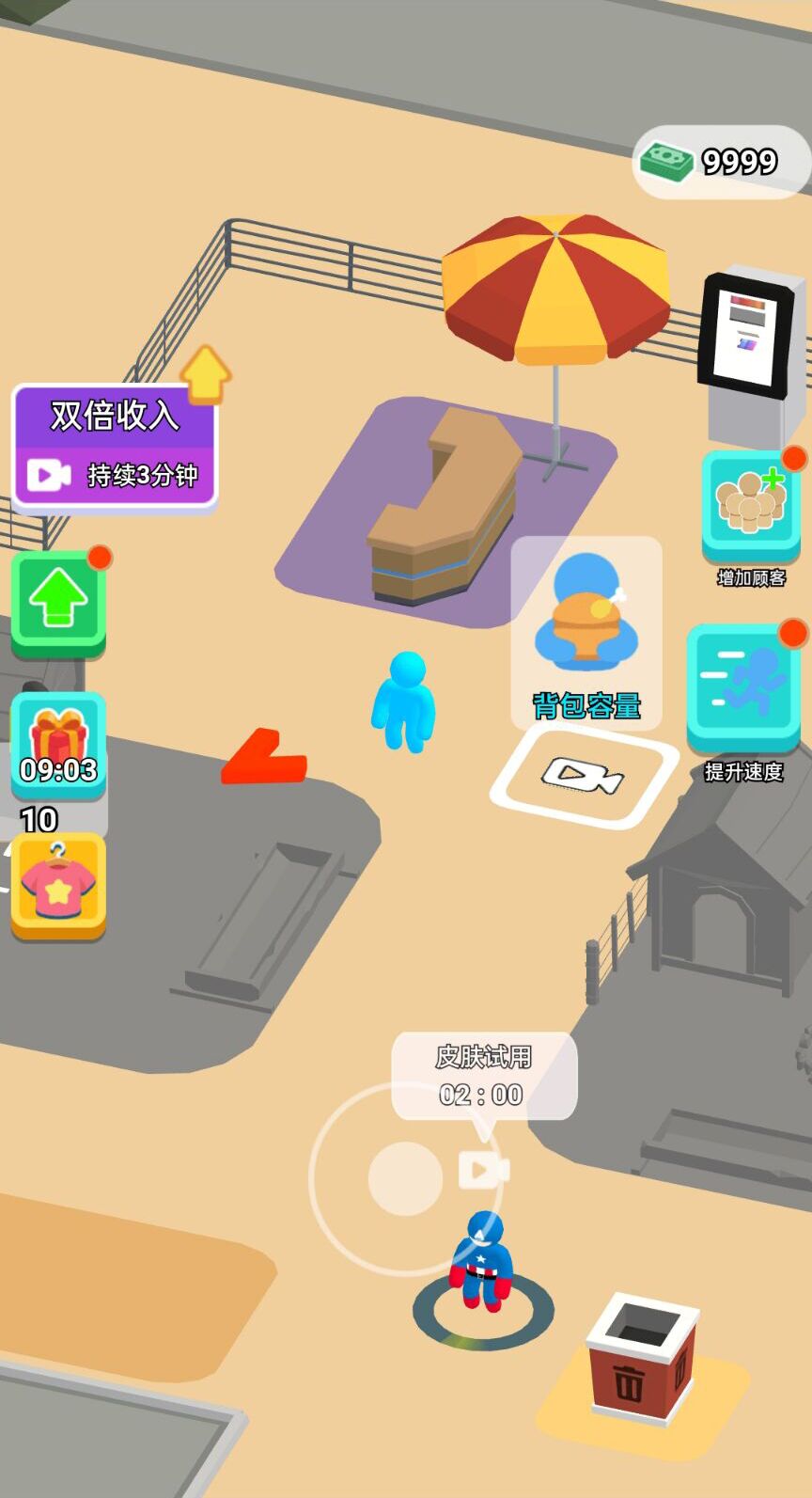Watch video for 皮肤试用 skin trial
Viewport: 812px width, 1498px height.
484,1169
